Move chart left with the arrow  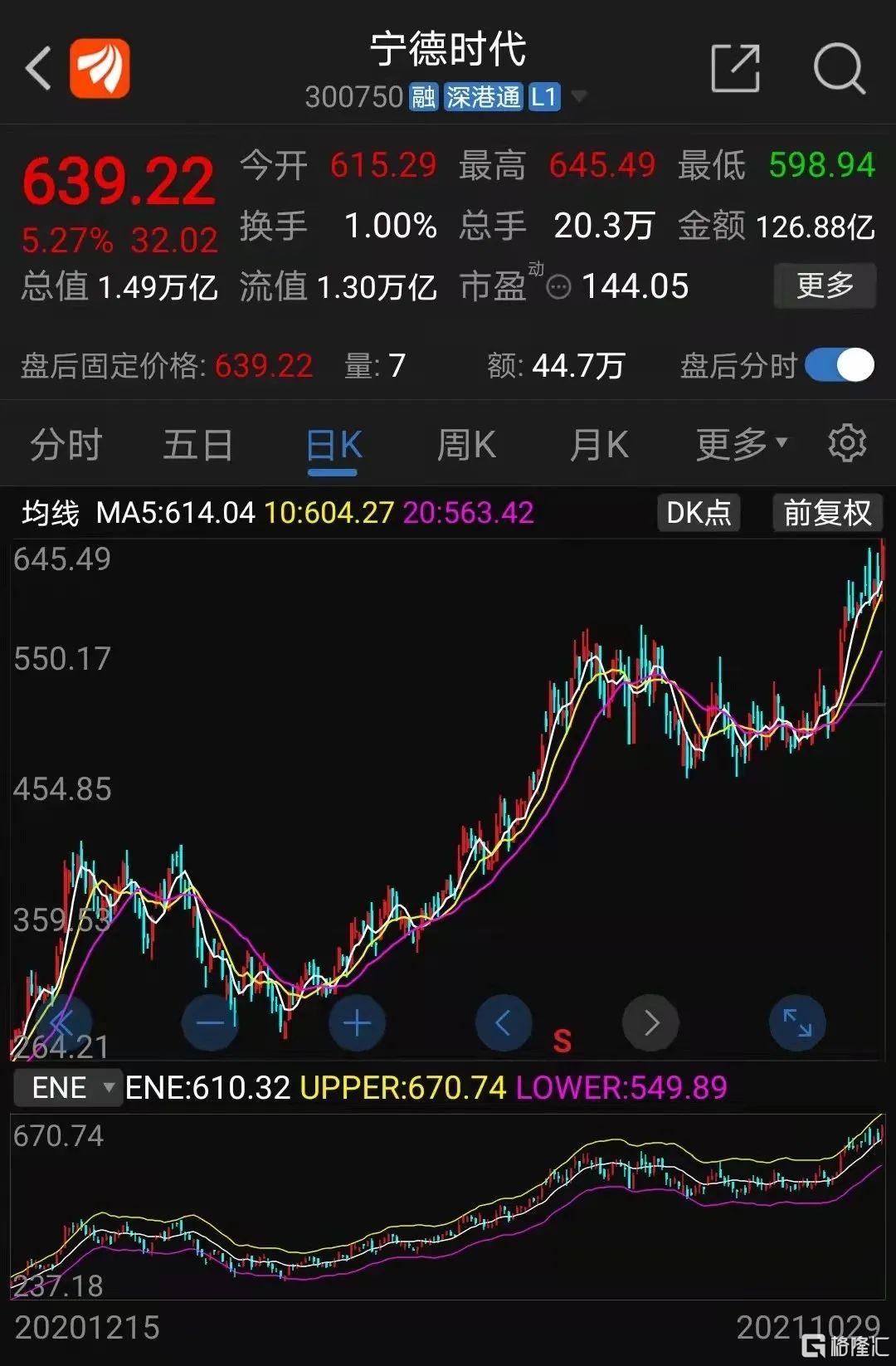[x=503, y=1022]
